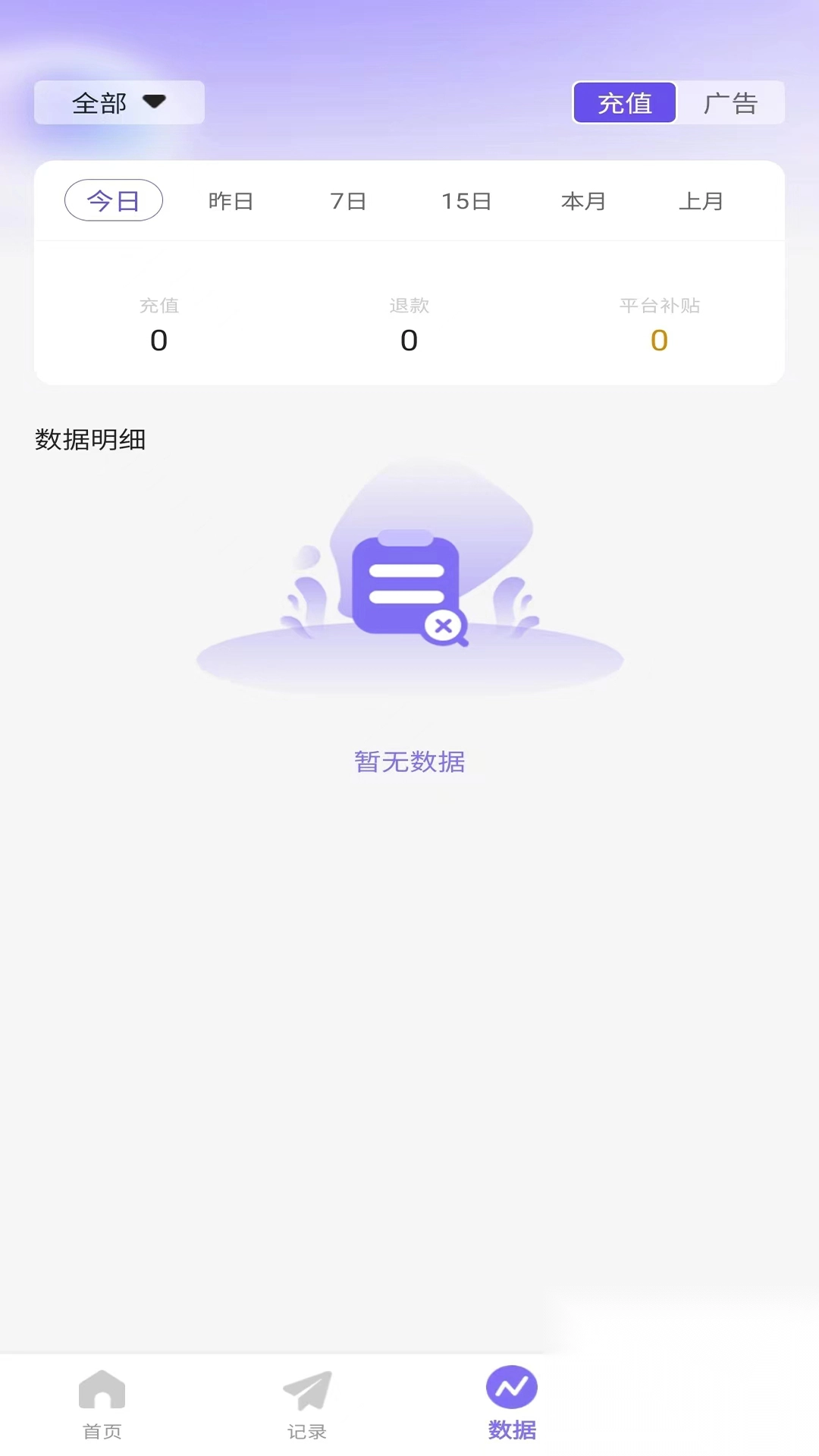Image resolution: width=819 pixels, height=1456 pixels.
Task: Select the 充值 segment
Action: [x=624, y=102]
